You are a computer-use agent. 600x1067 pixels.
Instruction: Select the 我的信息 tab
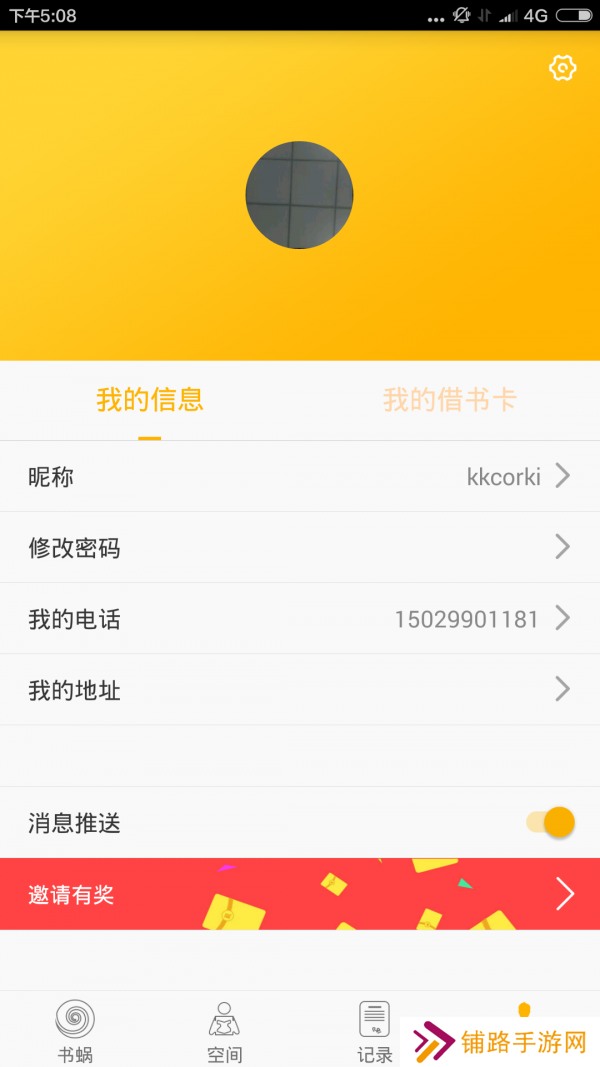click(150, 400)
